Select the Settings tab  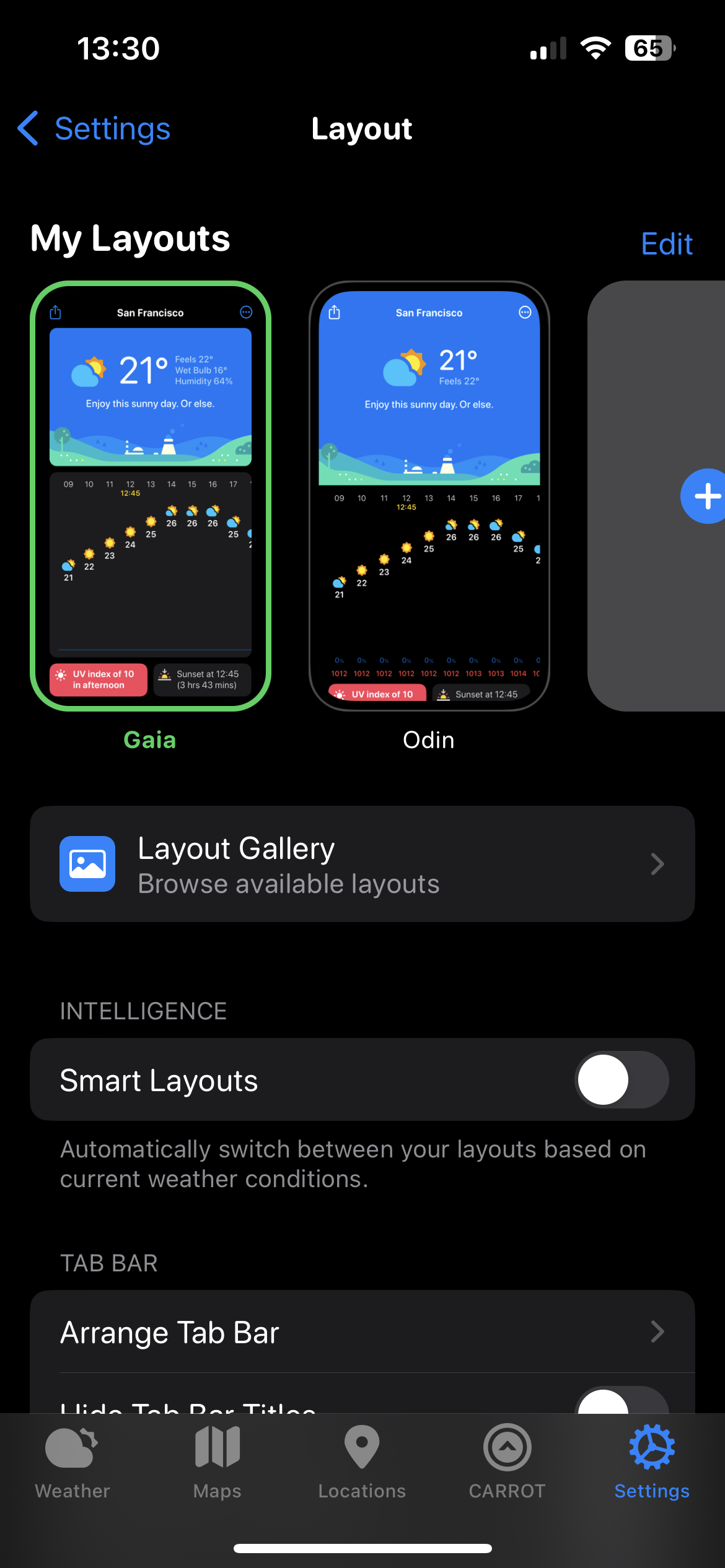pyautogui.click(x=652, y=1461)
